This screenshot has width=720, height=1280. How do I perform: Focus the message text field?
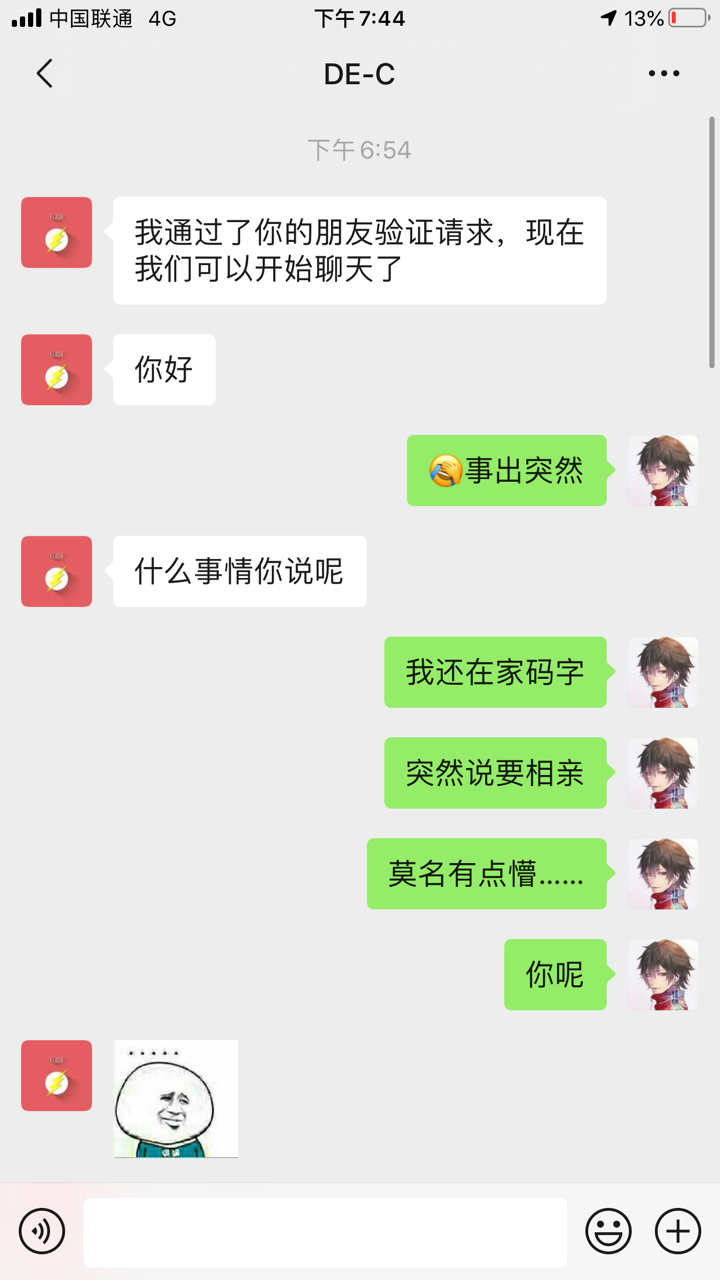coord(325,1231)
